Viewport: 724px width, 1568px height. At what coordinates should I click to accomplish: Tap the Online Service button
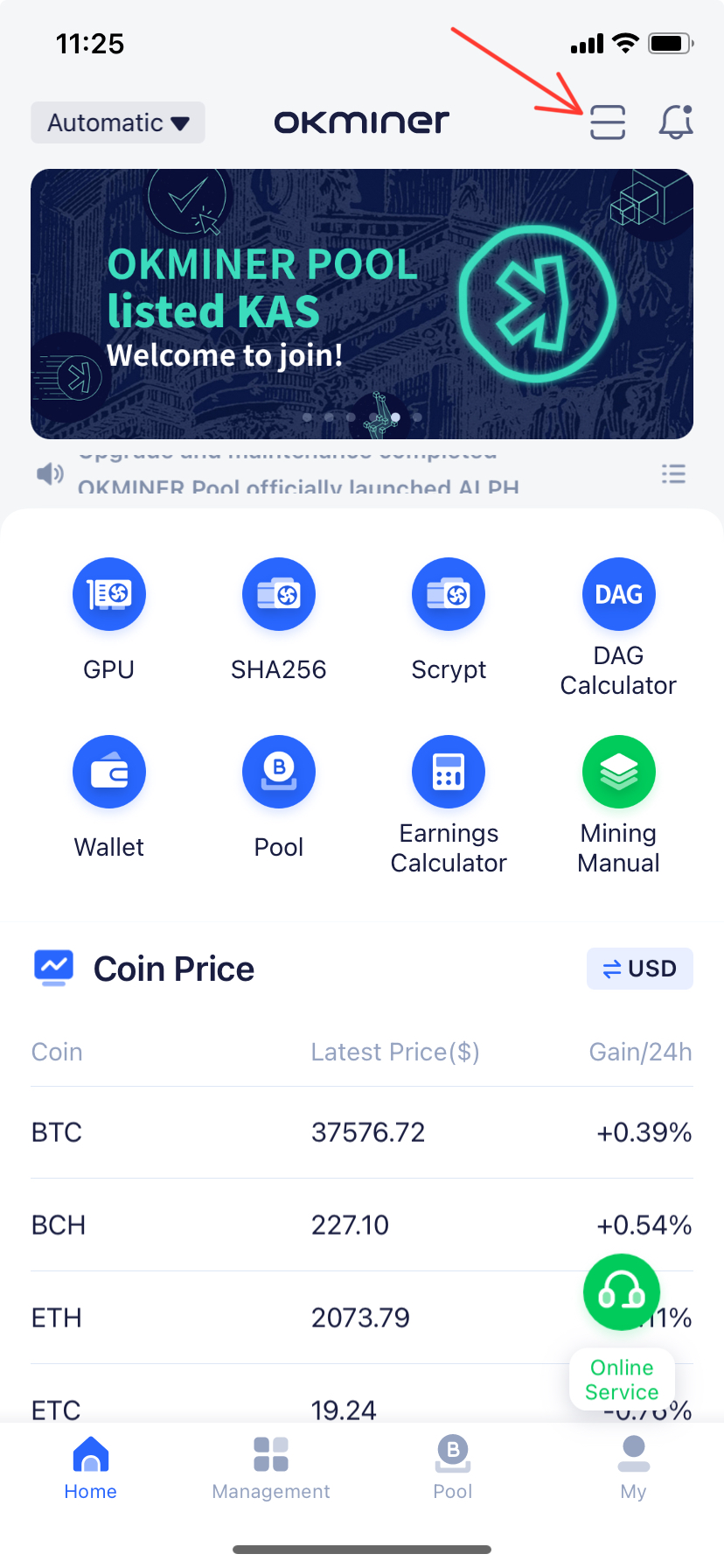[621, 1292]
